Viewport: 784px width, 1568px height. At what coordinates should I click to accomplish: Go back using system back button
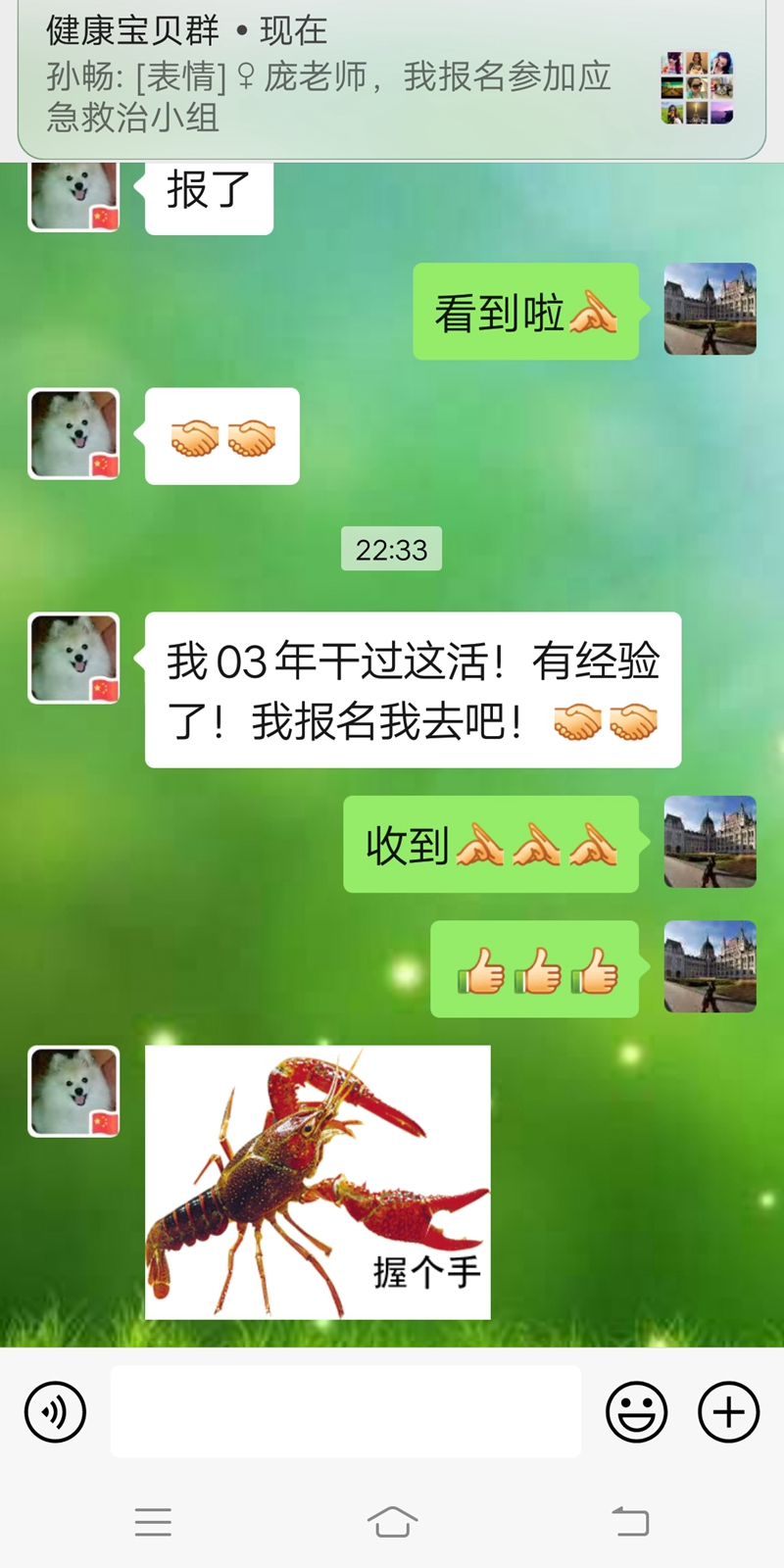point(630,1522)
